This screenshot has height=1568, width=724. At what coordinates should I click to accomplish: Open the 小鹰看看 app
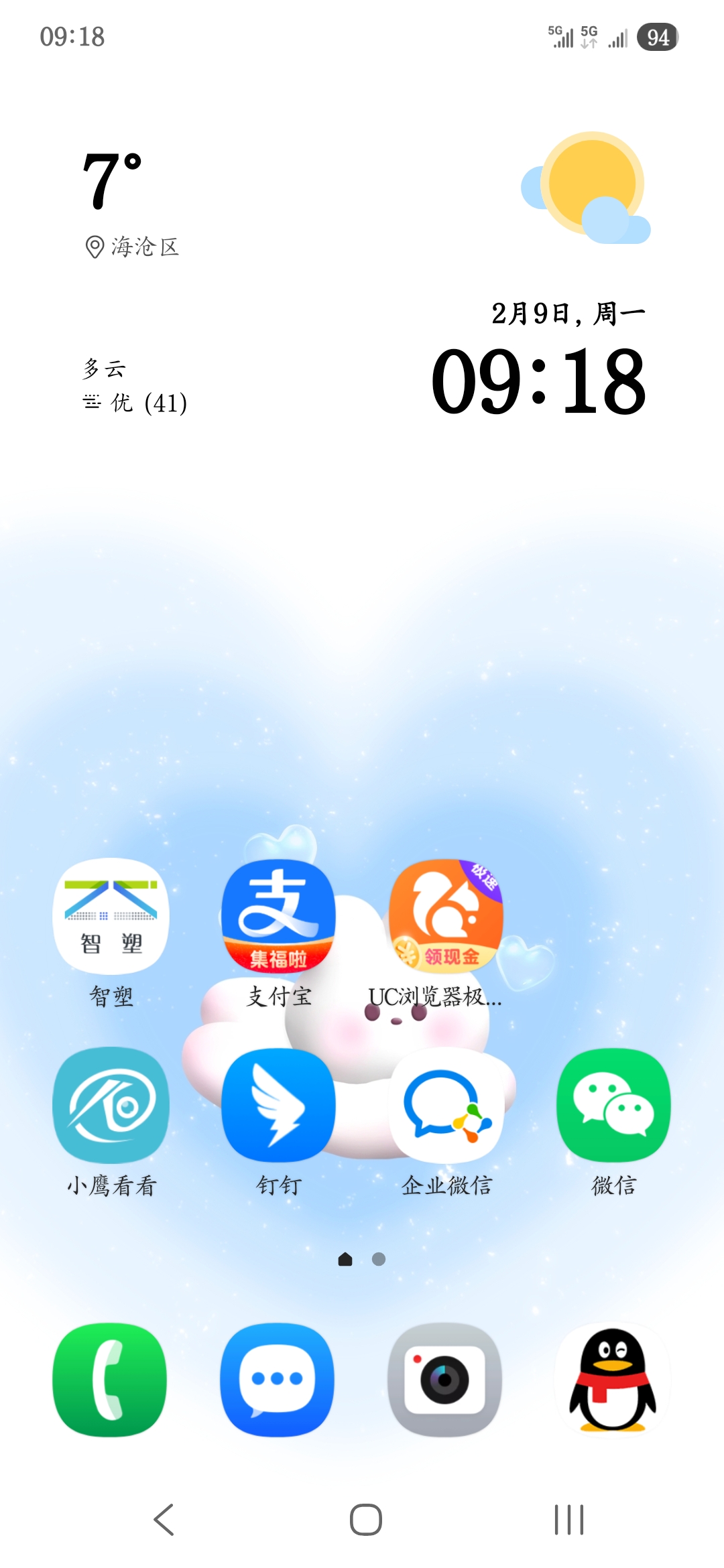[x=111, y=1104]
